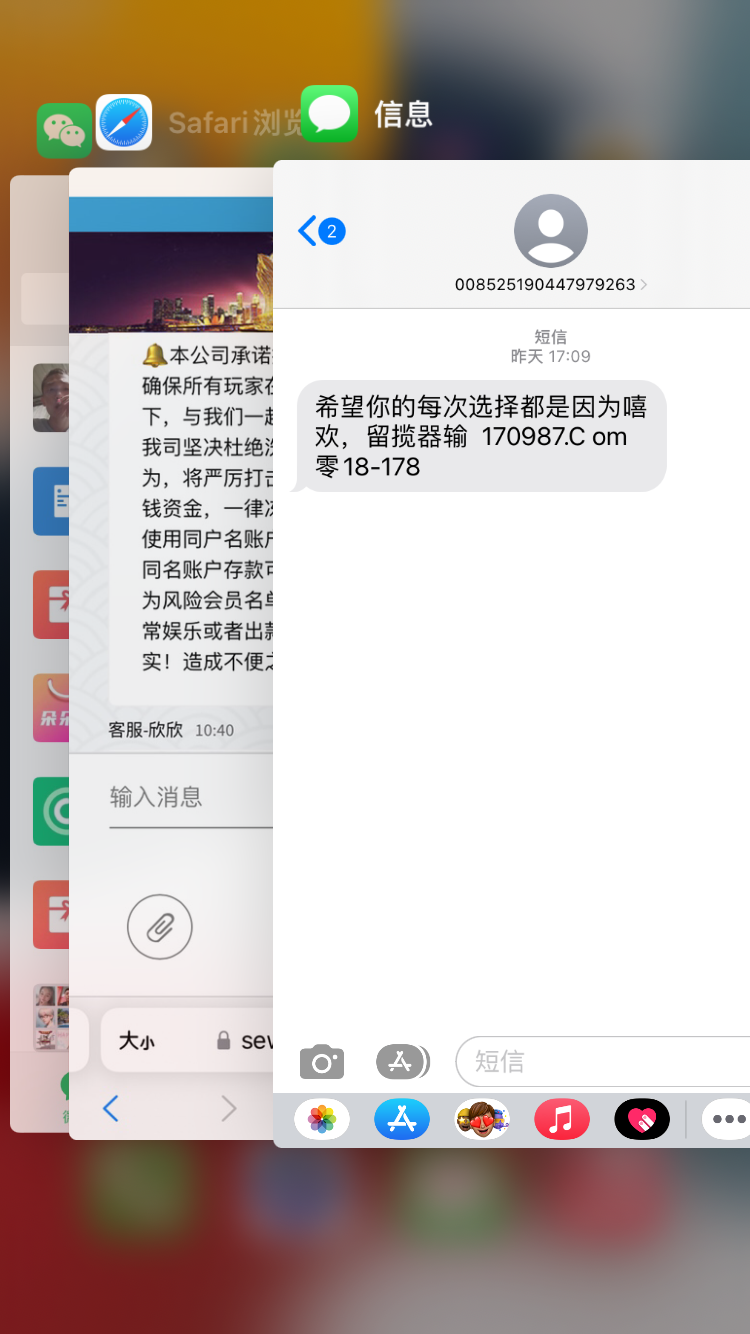750x1334 pixels.
Task: Open the App Store iMessage app
Action: pos(402,1119)
